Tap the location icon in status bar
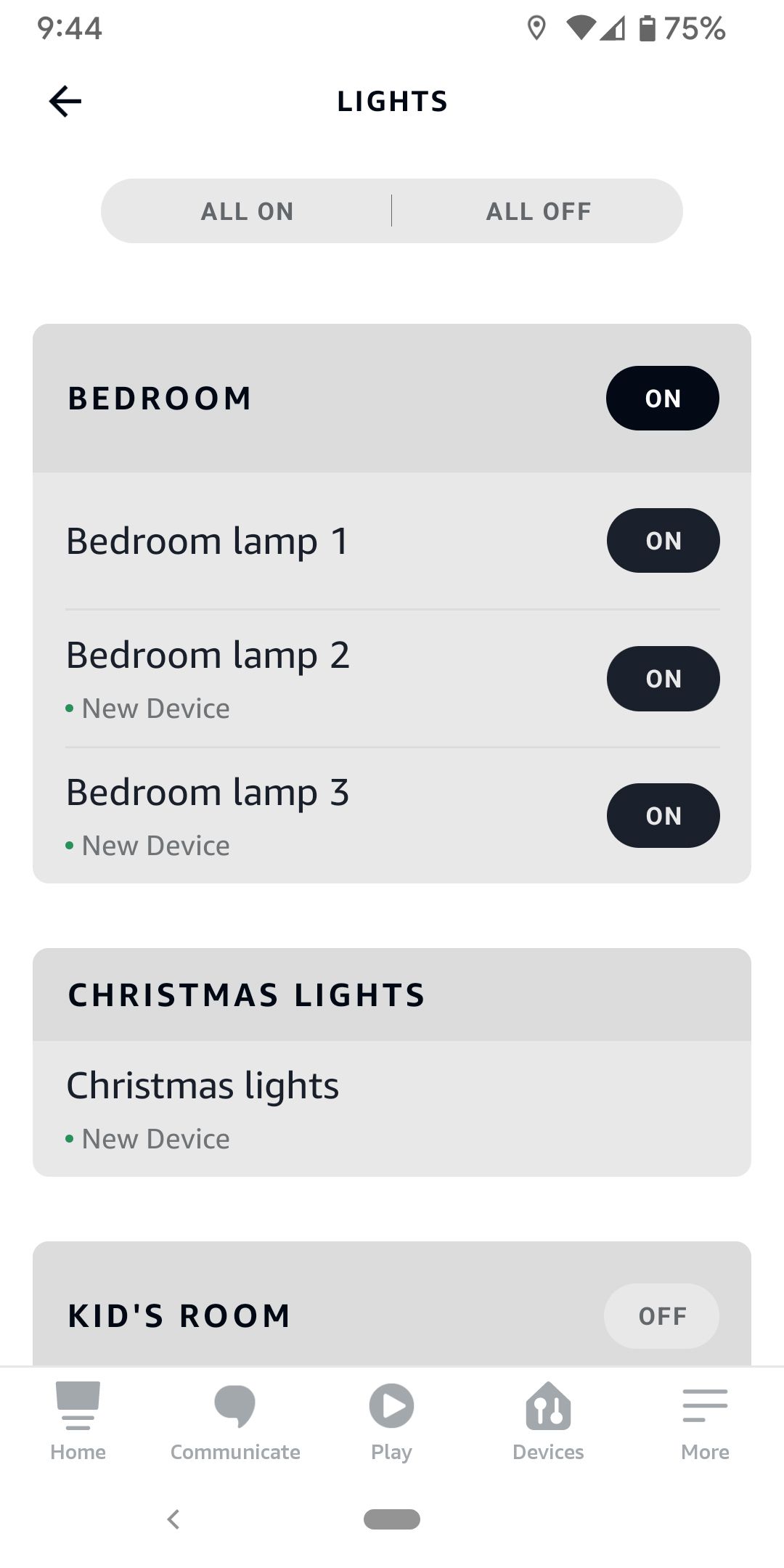 (535, 28)
